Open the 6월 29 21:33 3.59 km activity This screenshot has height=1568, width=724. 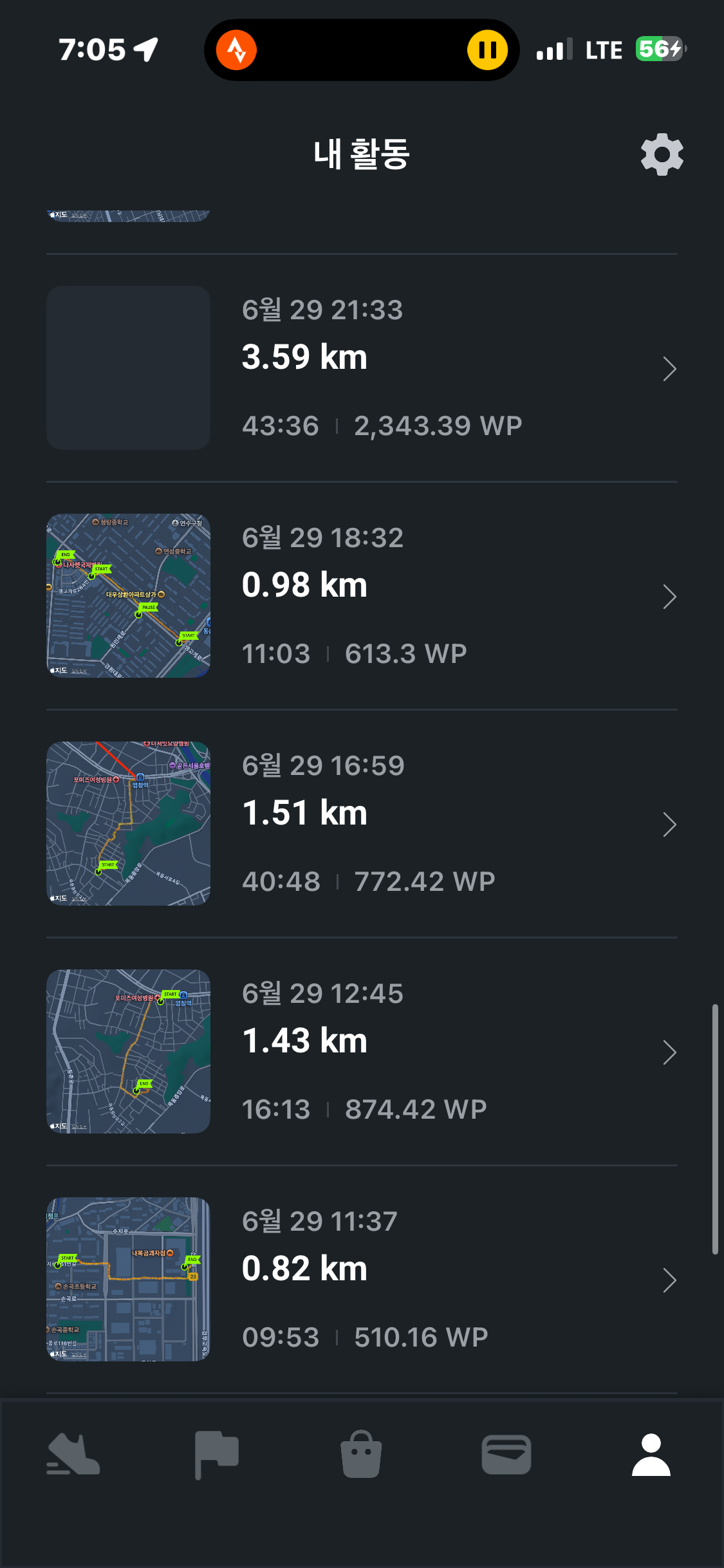point(362,368)
